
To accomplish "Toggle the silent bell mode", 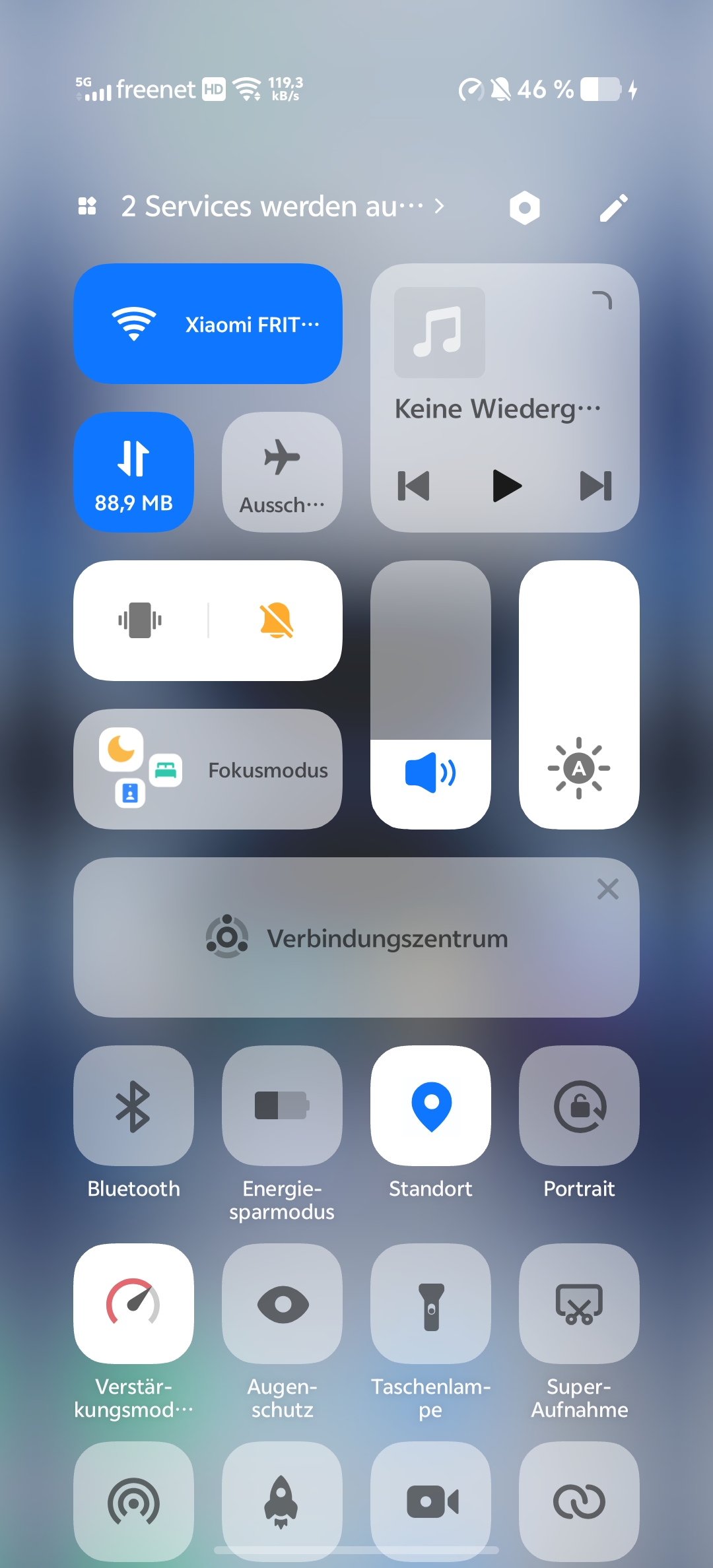I will 277,620.
